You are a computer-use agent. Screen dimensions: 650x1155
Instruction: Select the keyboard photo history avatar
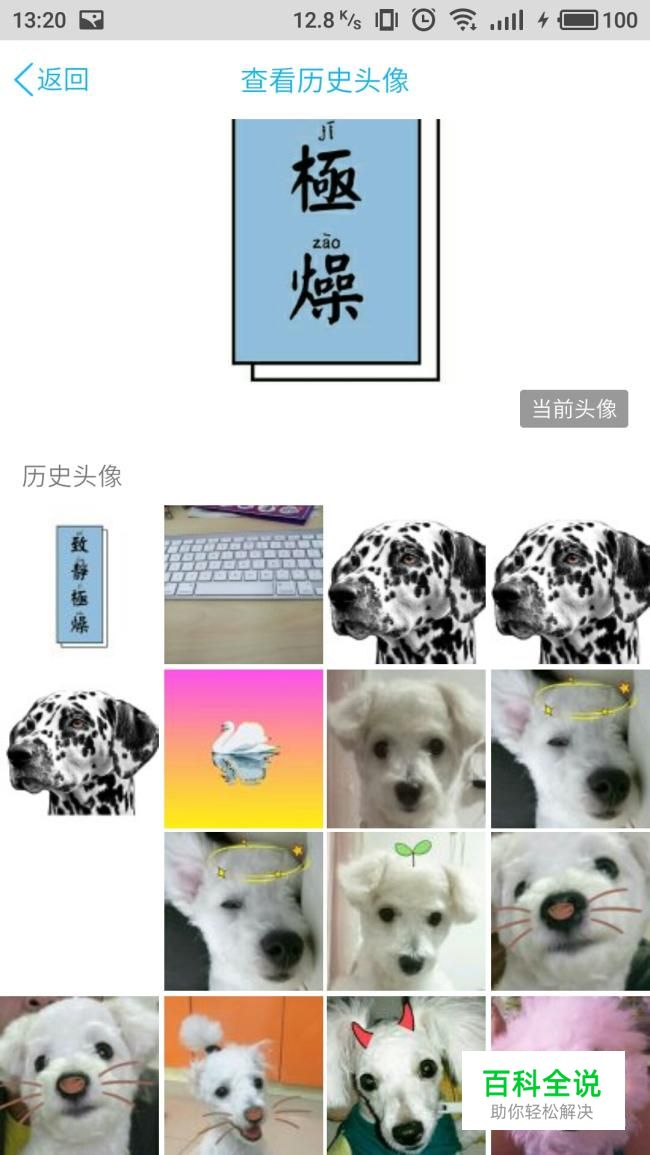[x=243, y=585]
